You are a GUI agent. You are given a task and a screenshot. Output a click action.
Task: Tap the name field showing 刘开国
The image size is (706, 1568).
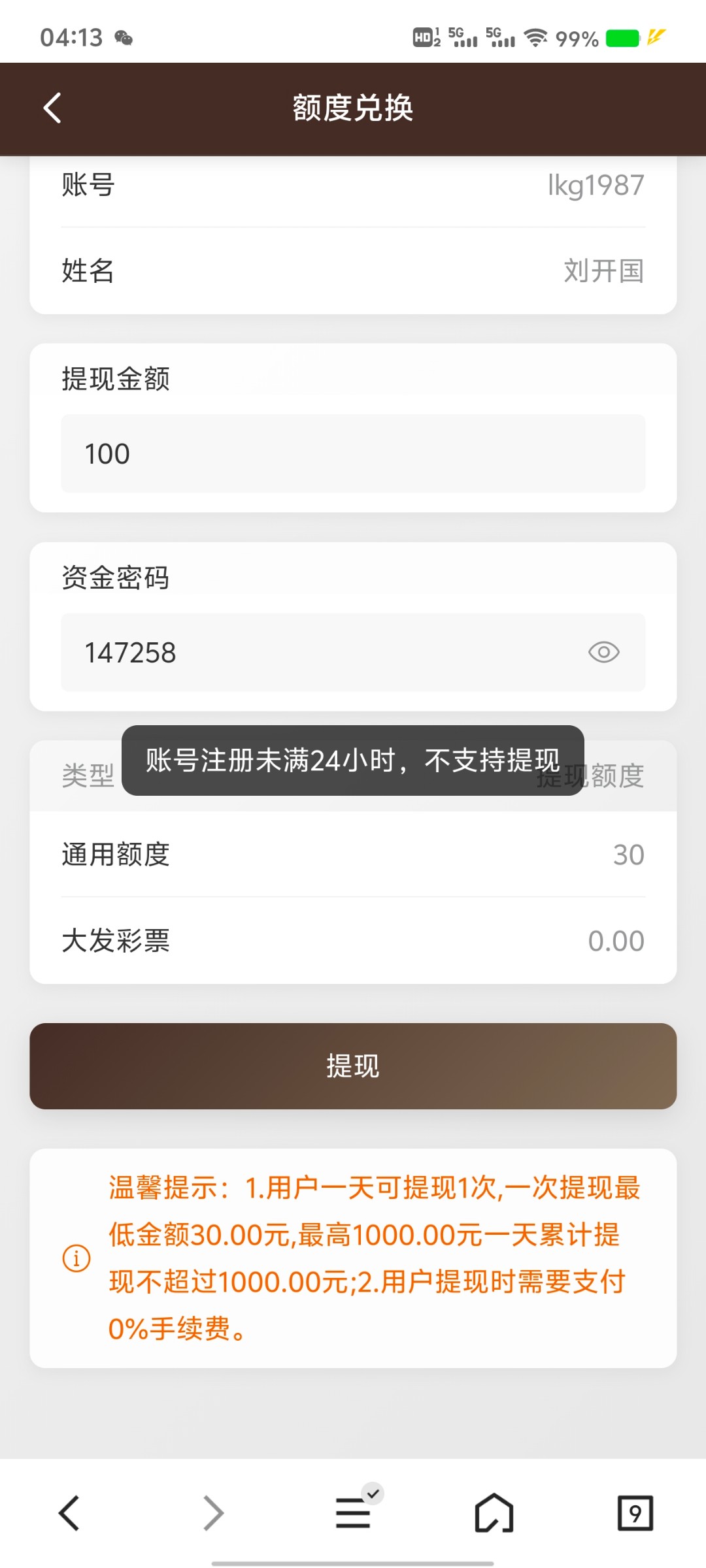602,271
